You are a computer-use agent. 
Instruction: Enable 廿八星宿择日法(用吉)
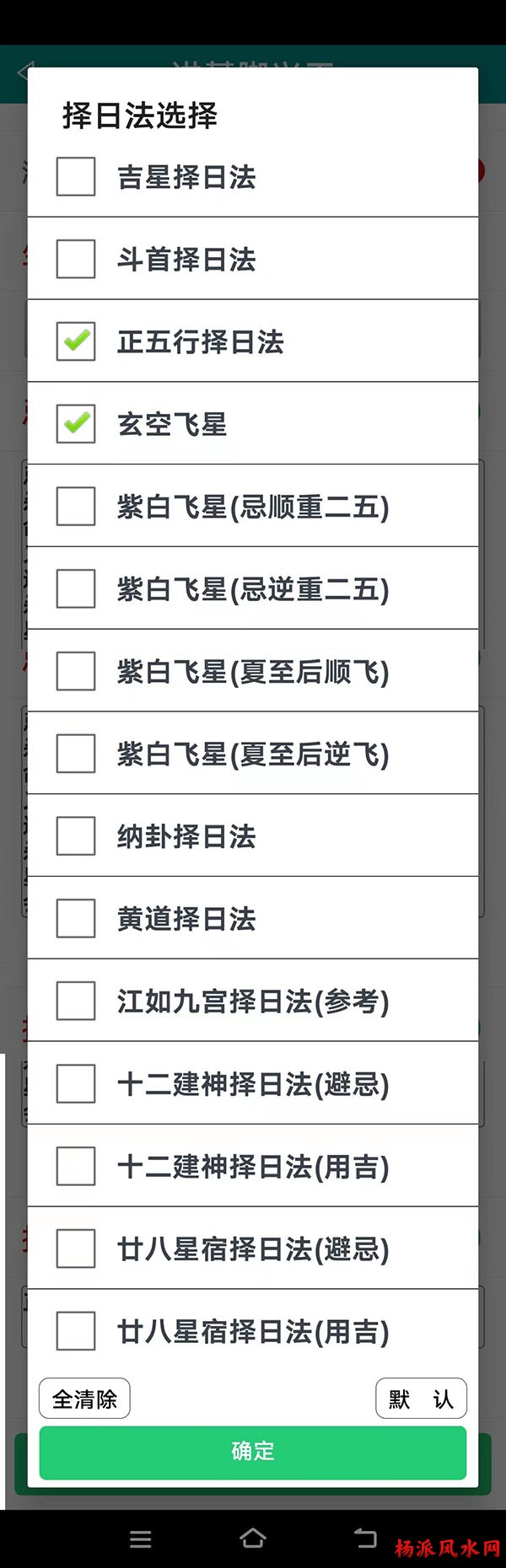(76, 1331)
